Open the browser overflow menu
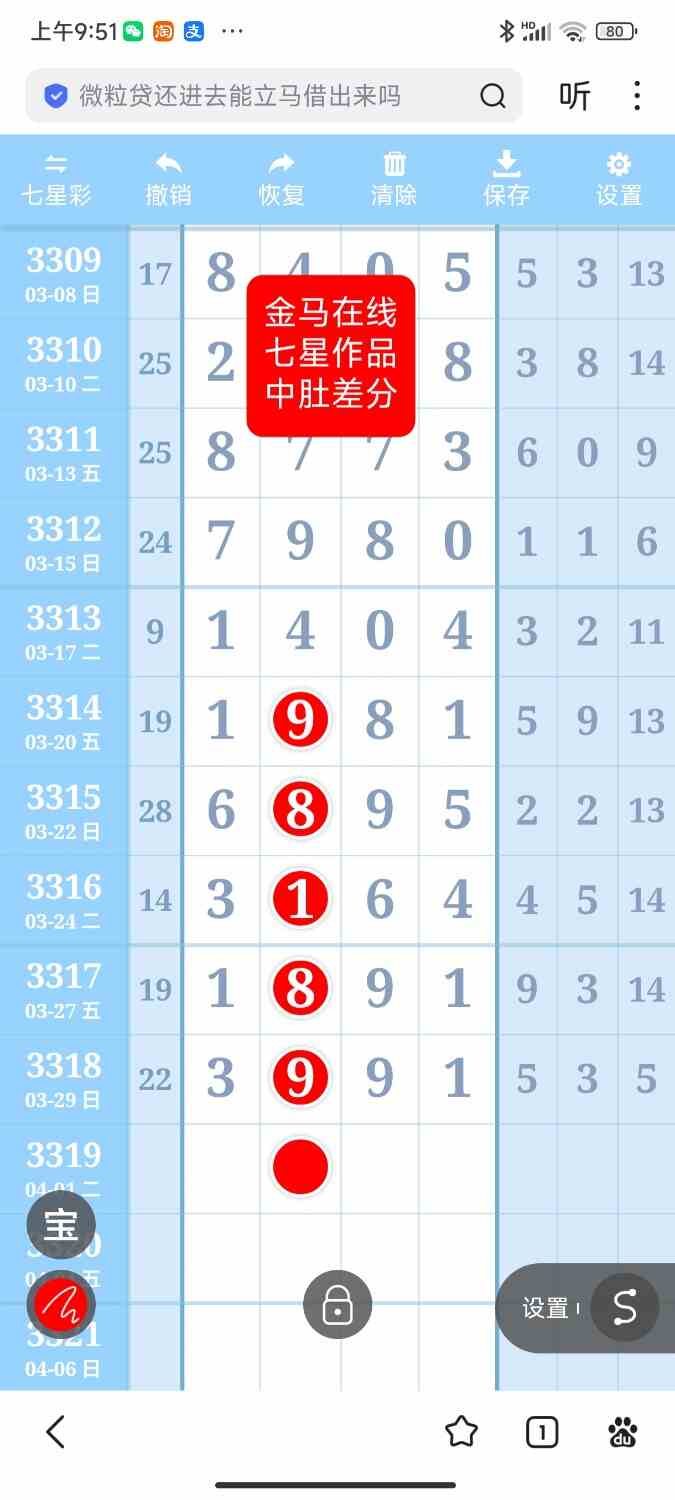 (637, 96)
